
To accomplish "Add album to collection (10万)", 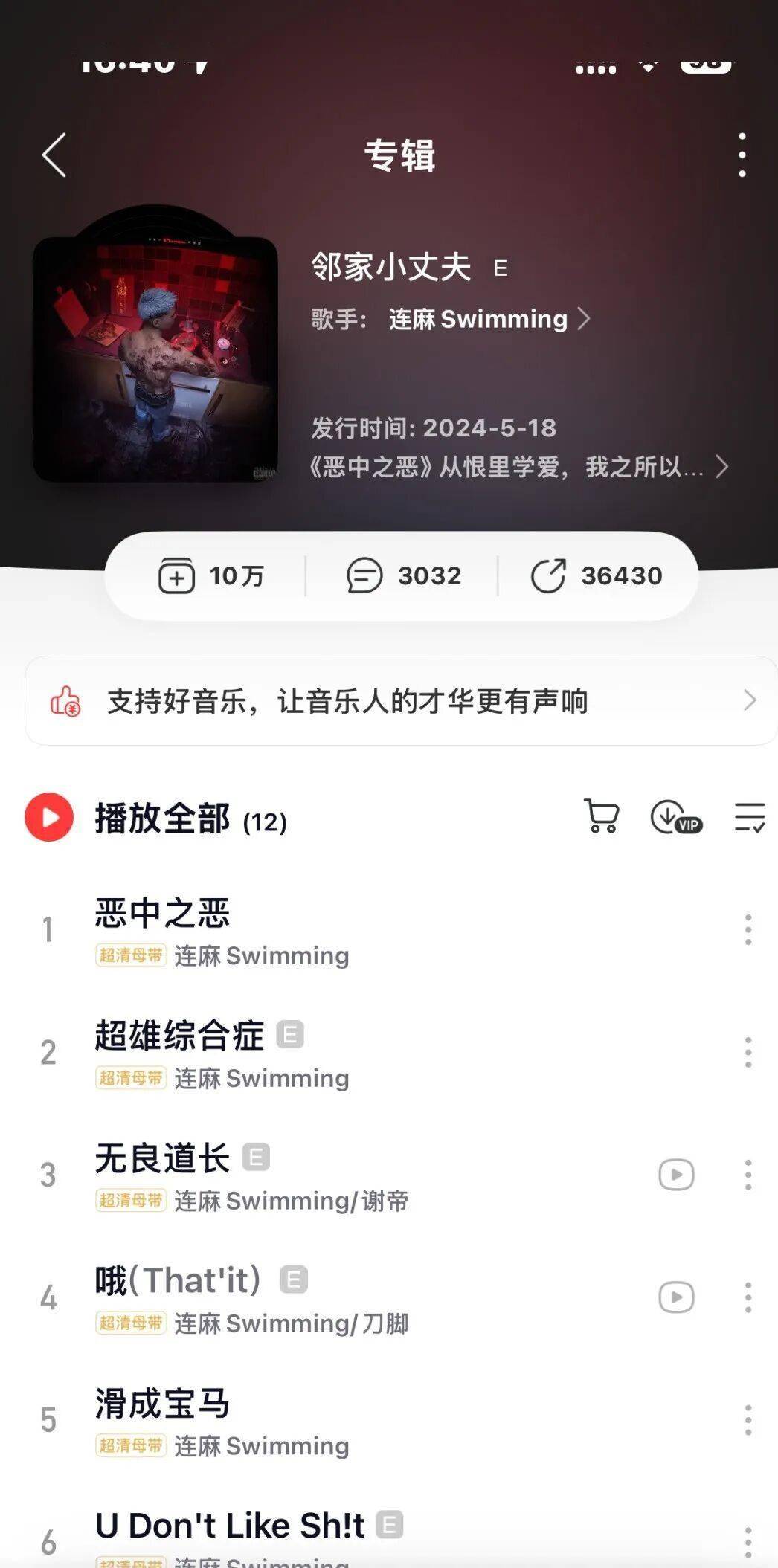I will (x=211, y=576).
